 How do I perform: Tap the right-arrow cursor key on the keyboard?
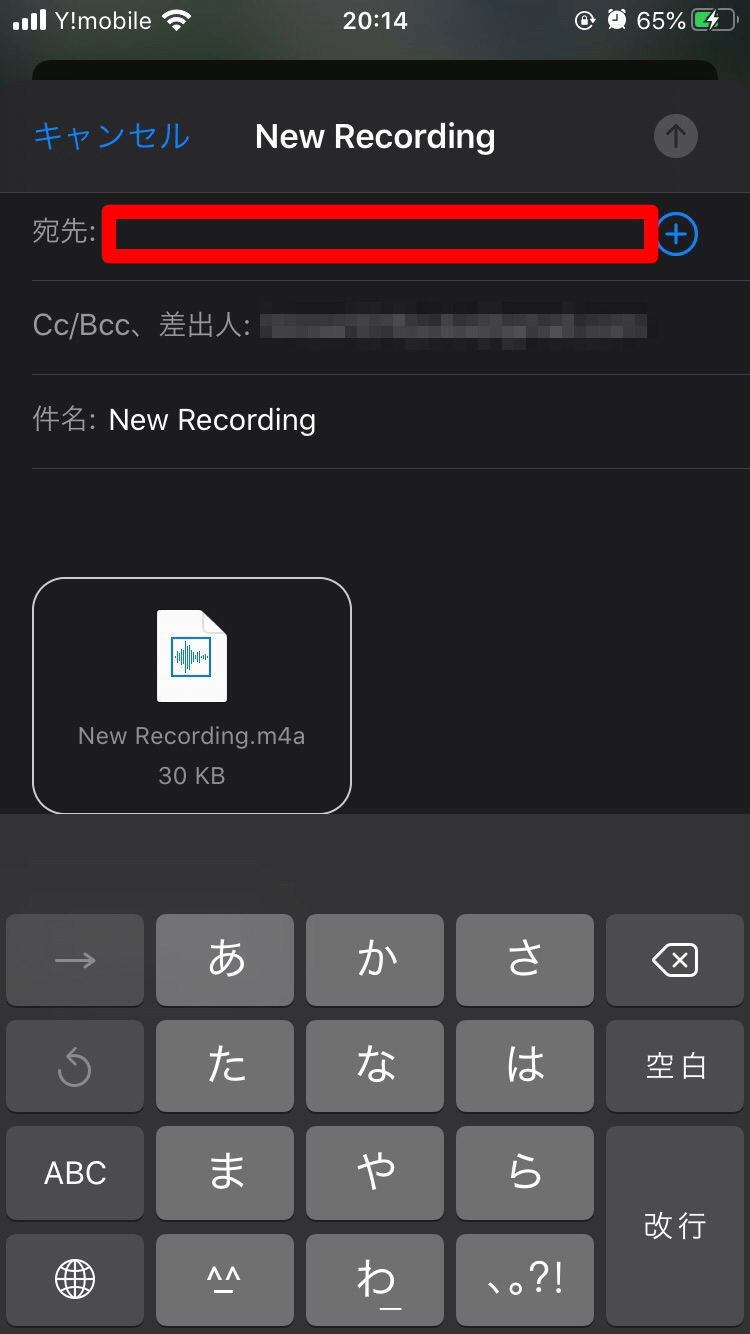(75, 960)
